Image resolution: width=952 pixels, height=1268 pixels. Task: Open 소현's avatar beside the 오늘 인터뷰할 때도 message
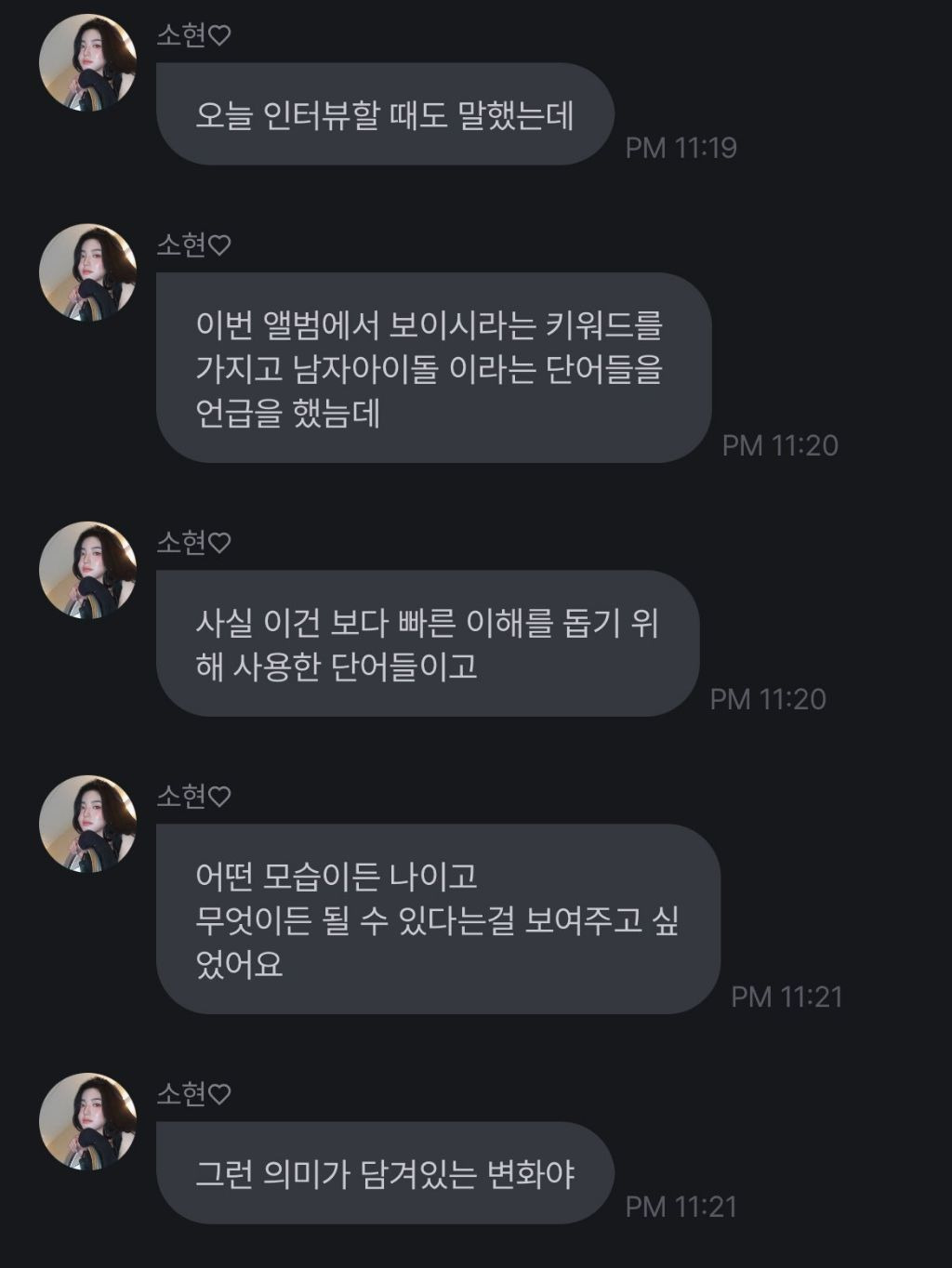pos(87,62)
